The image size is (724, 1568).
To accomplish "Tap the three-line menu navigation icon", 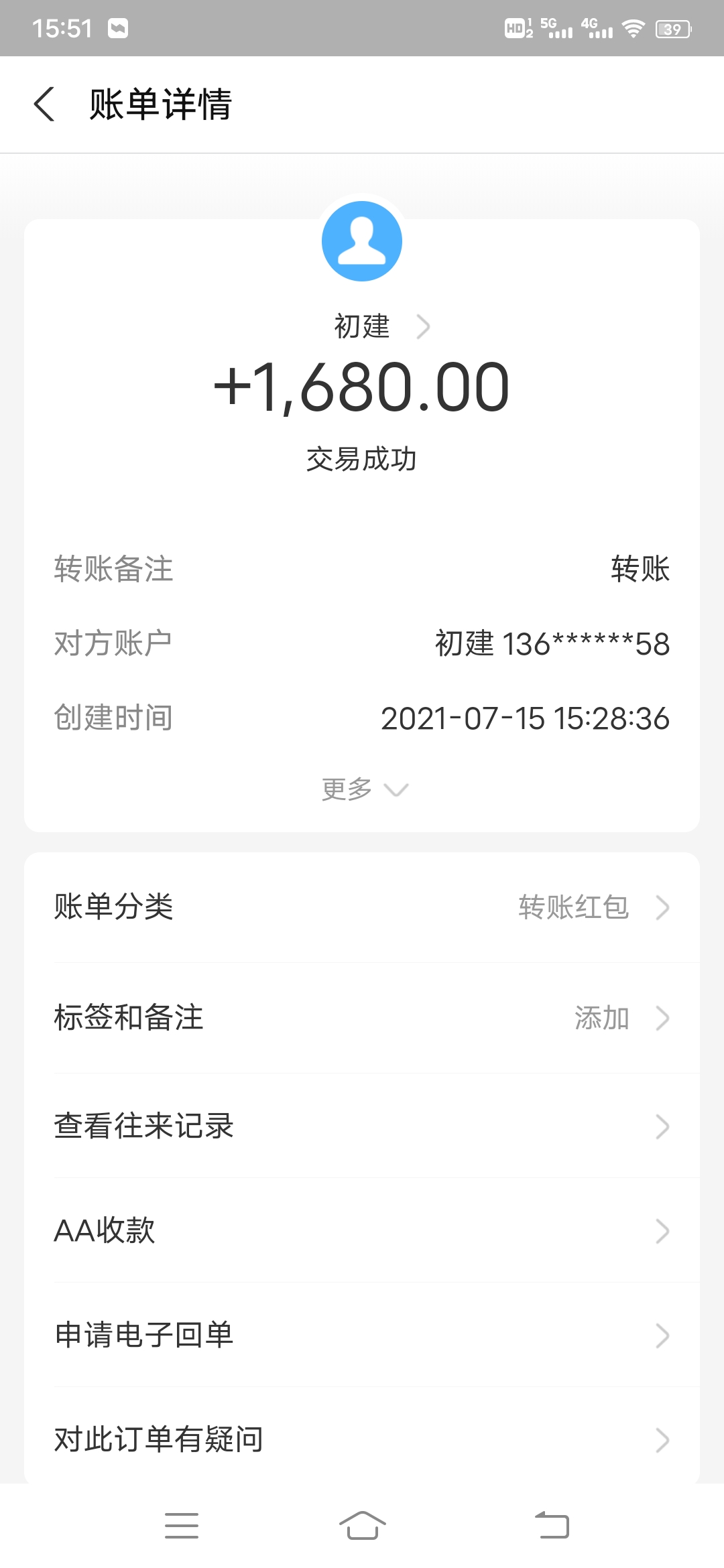I will coord(181,1524).
